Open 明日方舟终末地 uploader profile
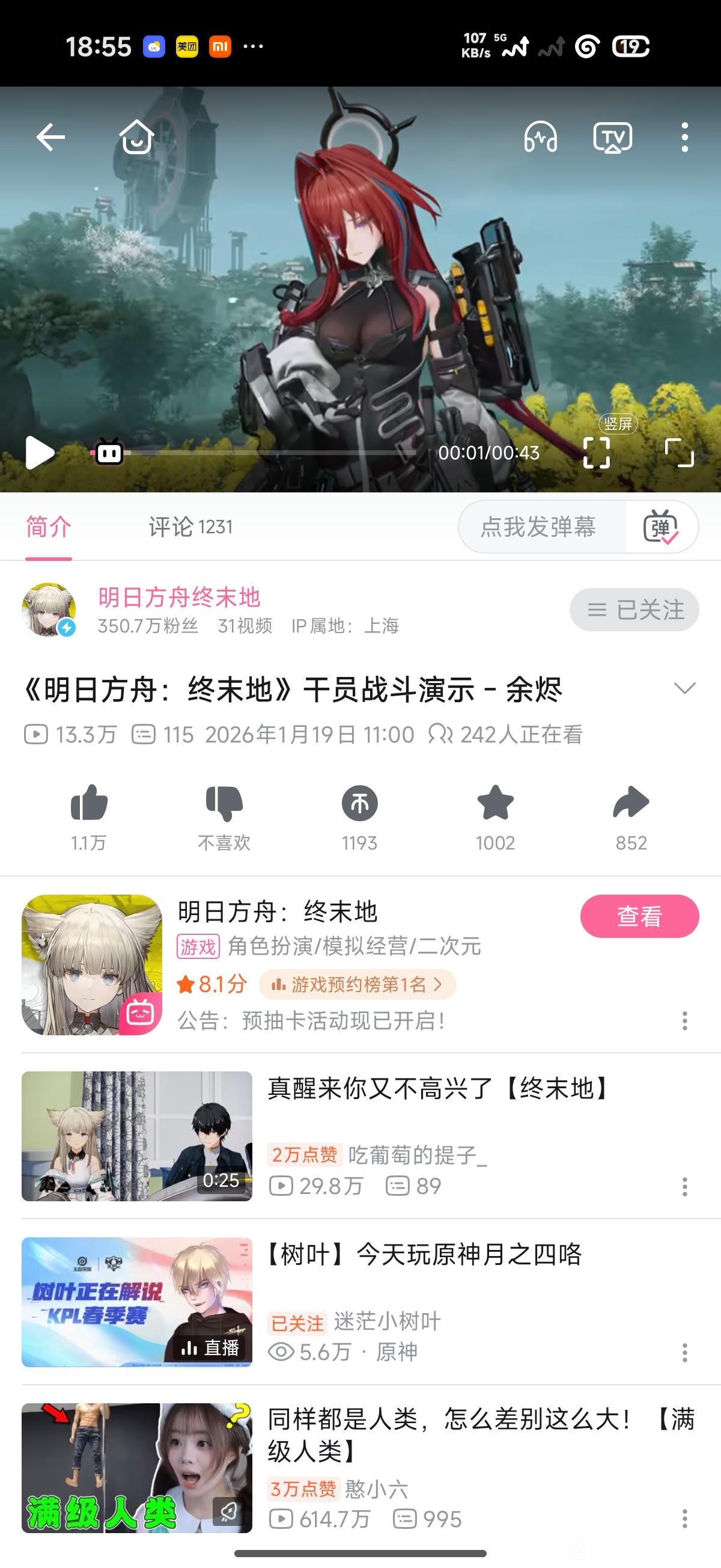The image size is (721, 1568). tap(179, 597)
